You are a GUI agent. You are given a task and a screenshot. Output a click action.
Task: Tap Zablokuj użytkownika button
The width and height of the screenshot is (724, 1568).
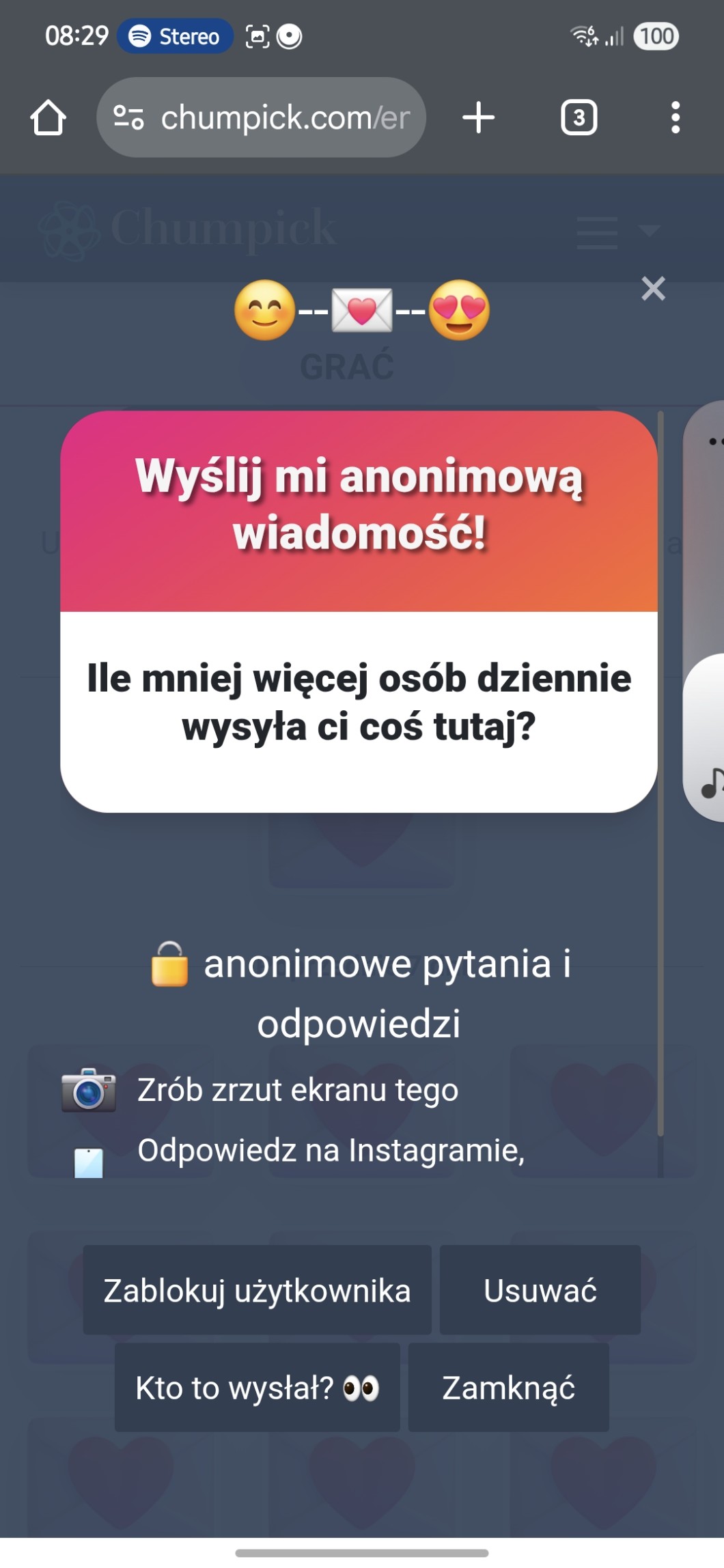click(x=257, y=1290)
